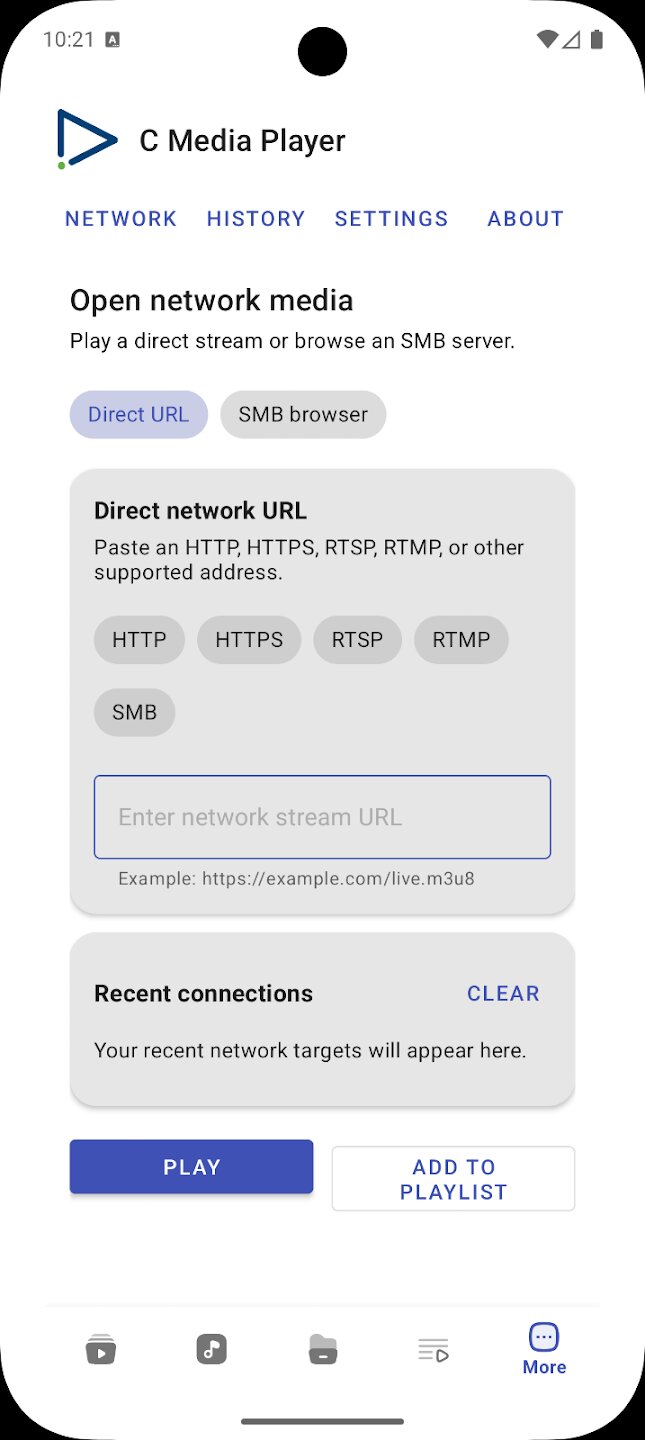Add the stream to playlist
645x1440 pixels.
click(x=453, y=1179)
